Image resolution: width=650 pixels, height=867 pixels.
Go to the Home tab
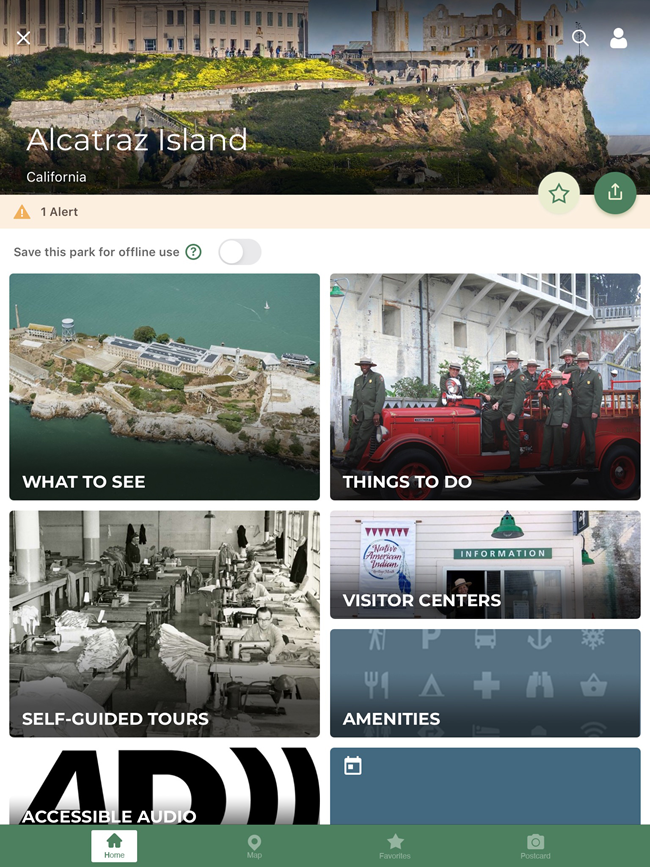point(114,846)
